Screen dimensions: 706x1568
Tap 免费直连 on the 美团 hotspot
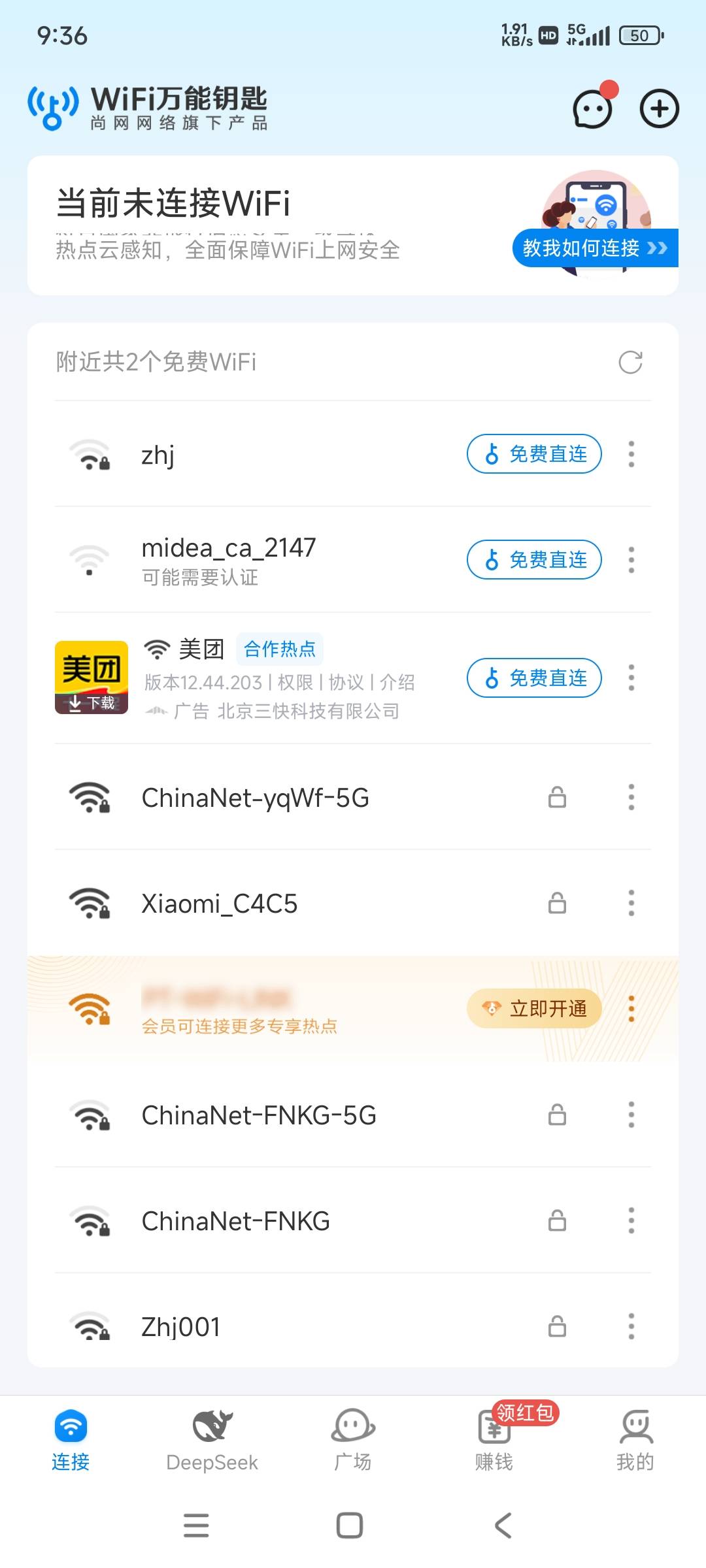pos(534,678)
